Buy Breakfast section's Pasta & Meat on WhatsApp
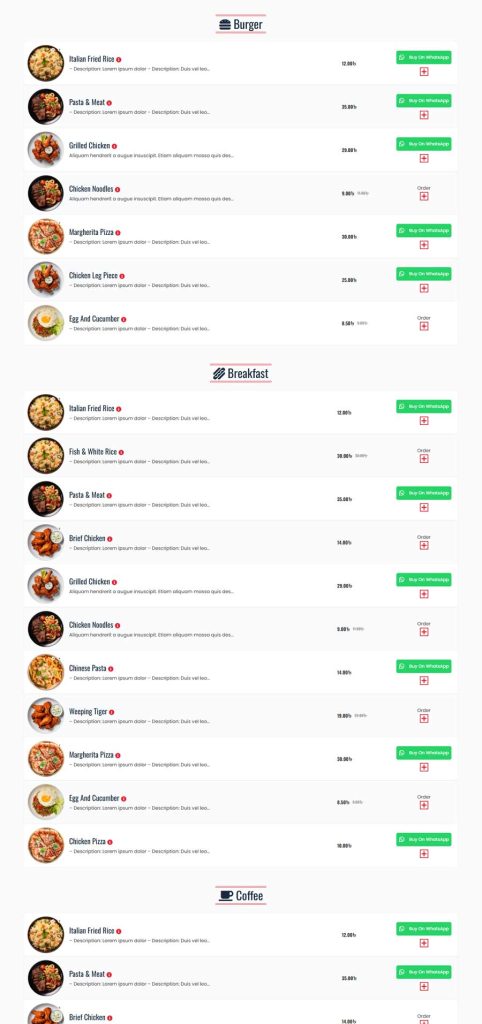Screen dimensions: 482x1024 pyautogui.click(x=423, y=493)
